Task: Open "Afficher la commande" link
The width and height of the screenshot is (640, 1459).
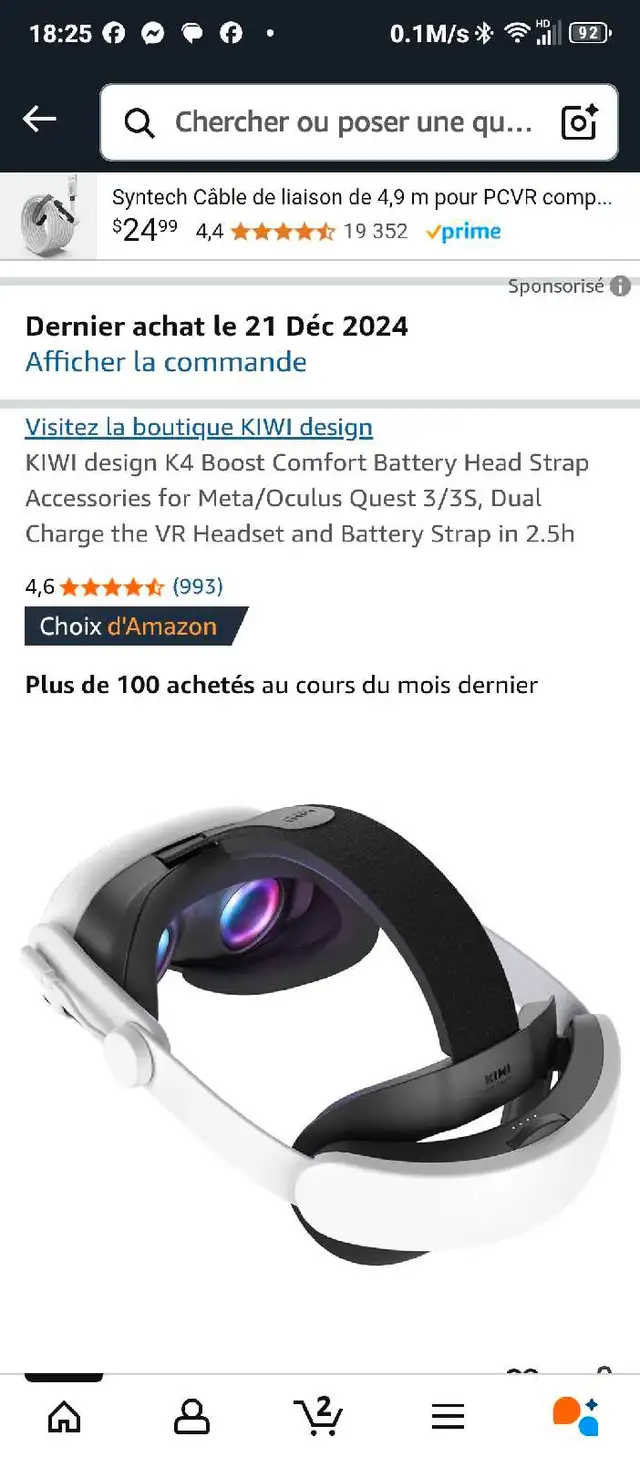Action: point(166,361)
